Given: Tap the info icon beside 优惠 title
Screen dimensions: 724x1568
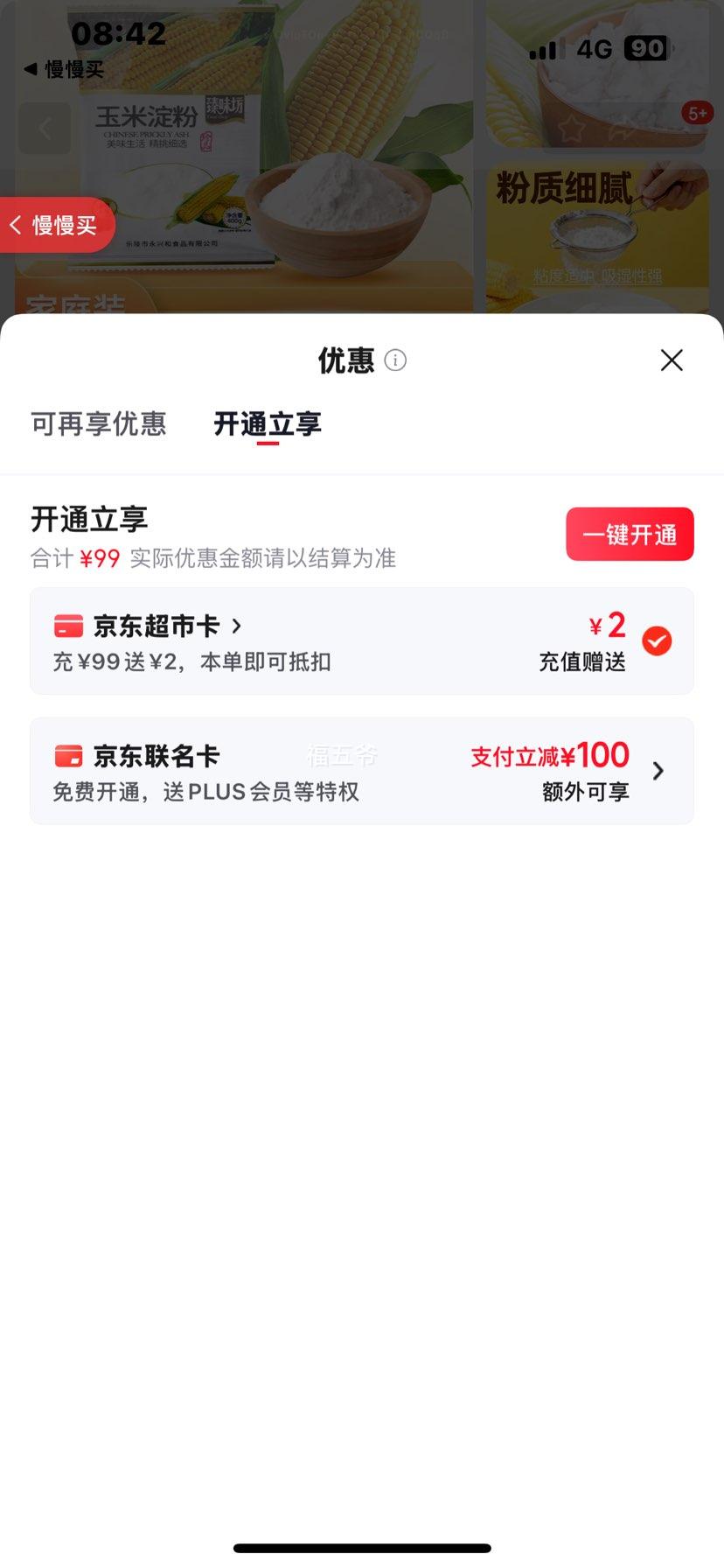Looking at the screenshot, I should (x=394, y=360).
